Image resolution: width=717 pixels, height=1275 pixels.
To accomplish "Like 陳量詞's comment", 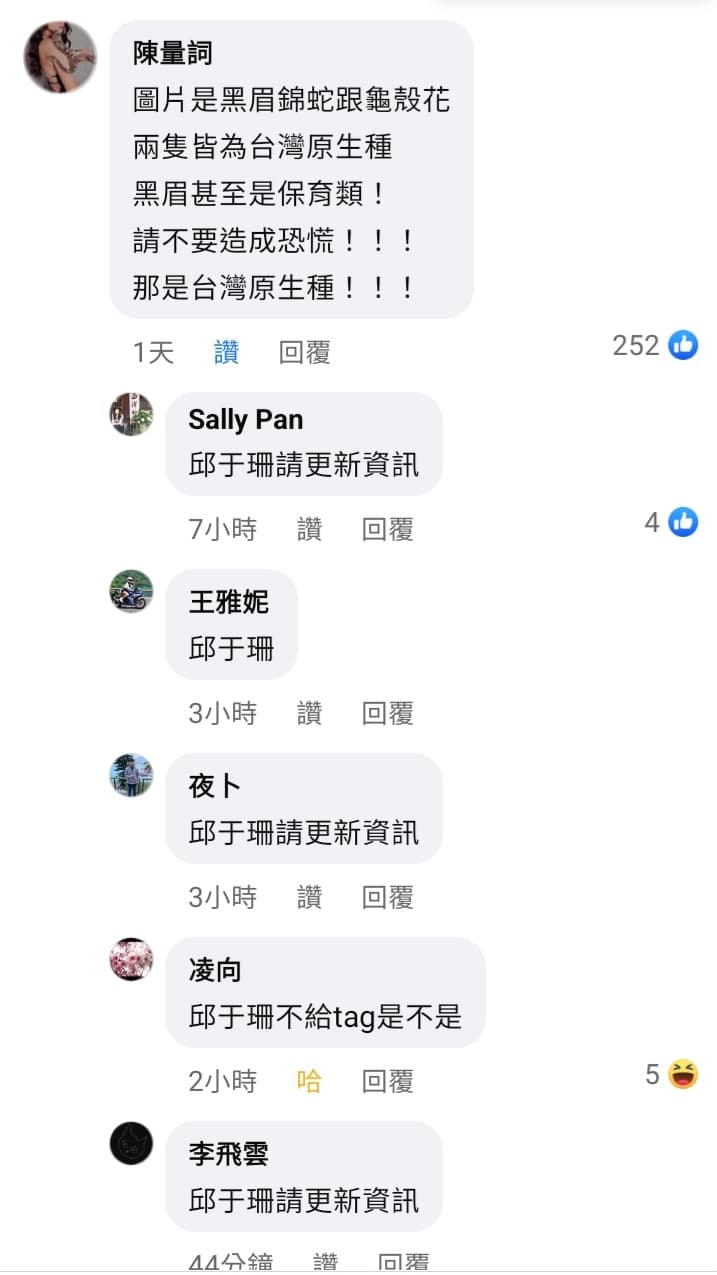I will 226,352.
